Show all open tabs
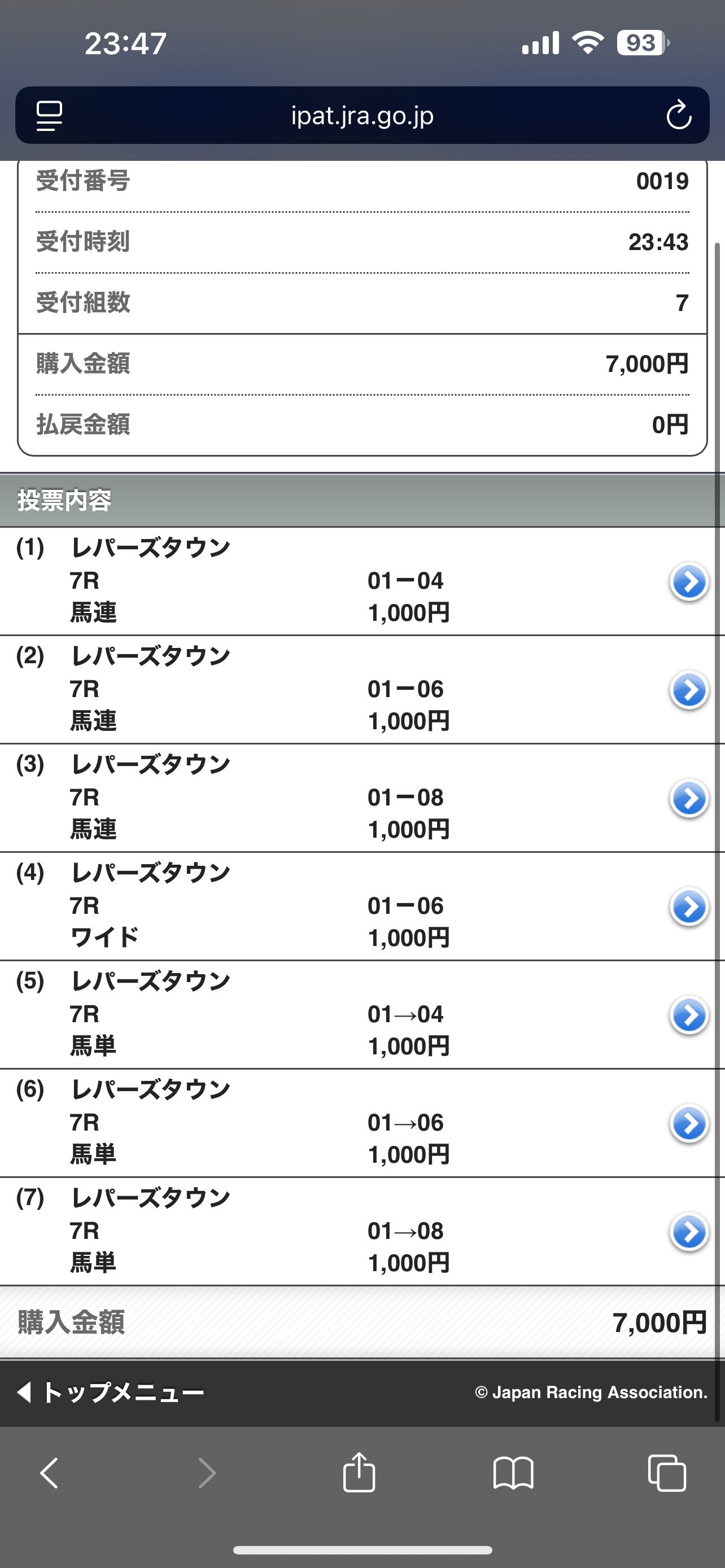This screenshot has width=725, height=1568. 667,1473
